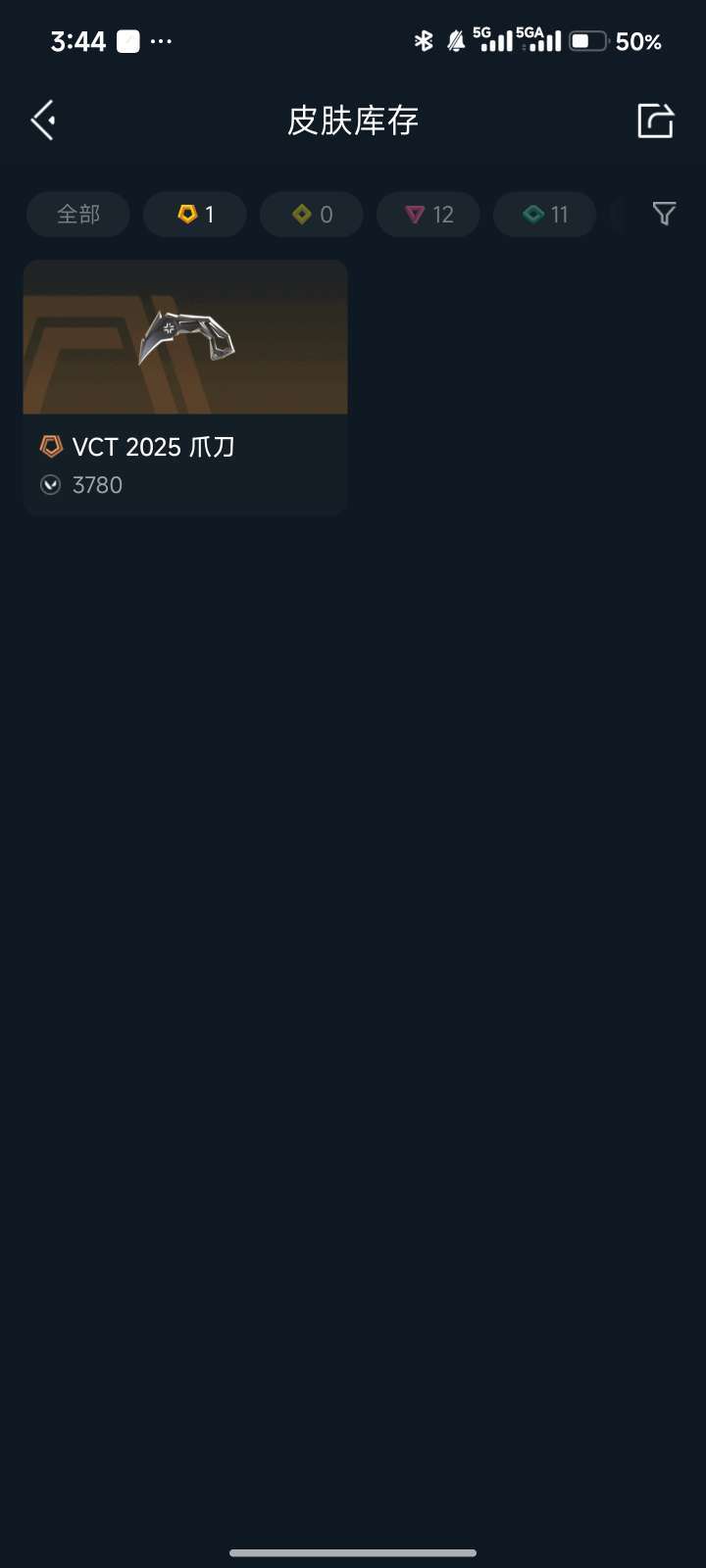
Task: Open the VCT 2025 爪刀 skin card
Action: pyautogui.click(x=185, y=387)
